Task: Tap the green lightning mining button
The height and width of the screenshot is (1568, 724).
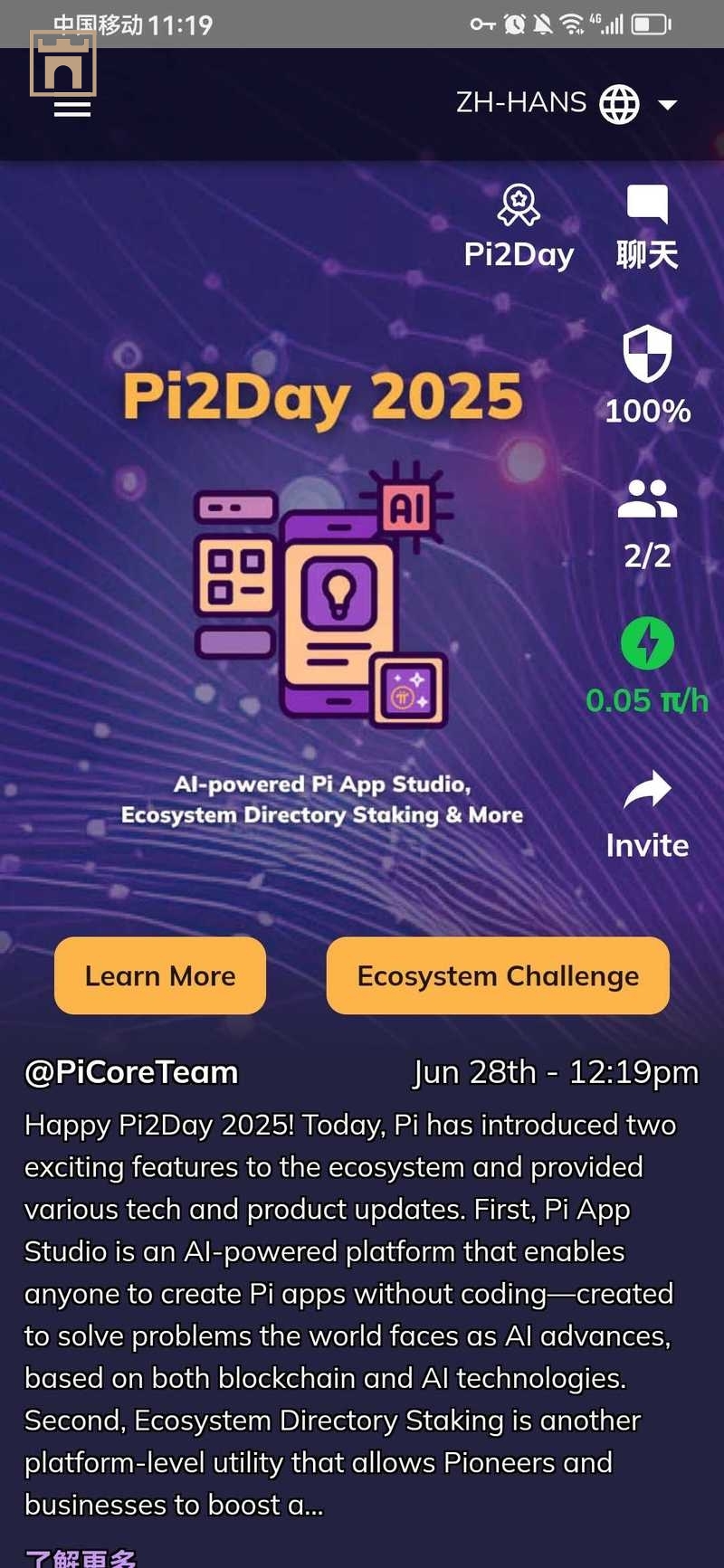Action: (647, 643)
